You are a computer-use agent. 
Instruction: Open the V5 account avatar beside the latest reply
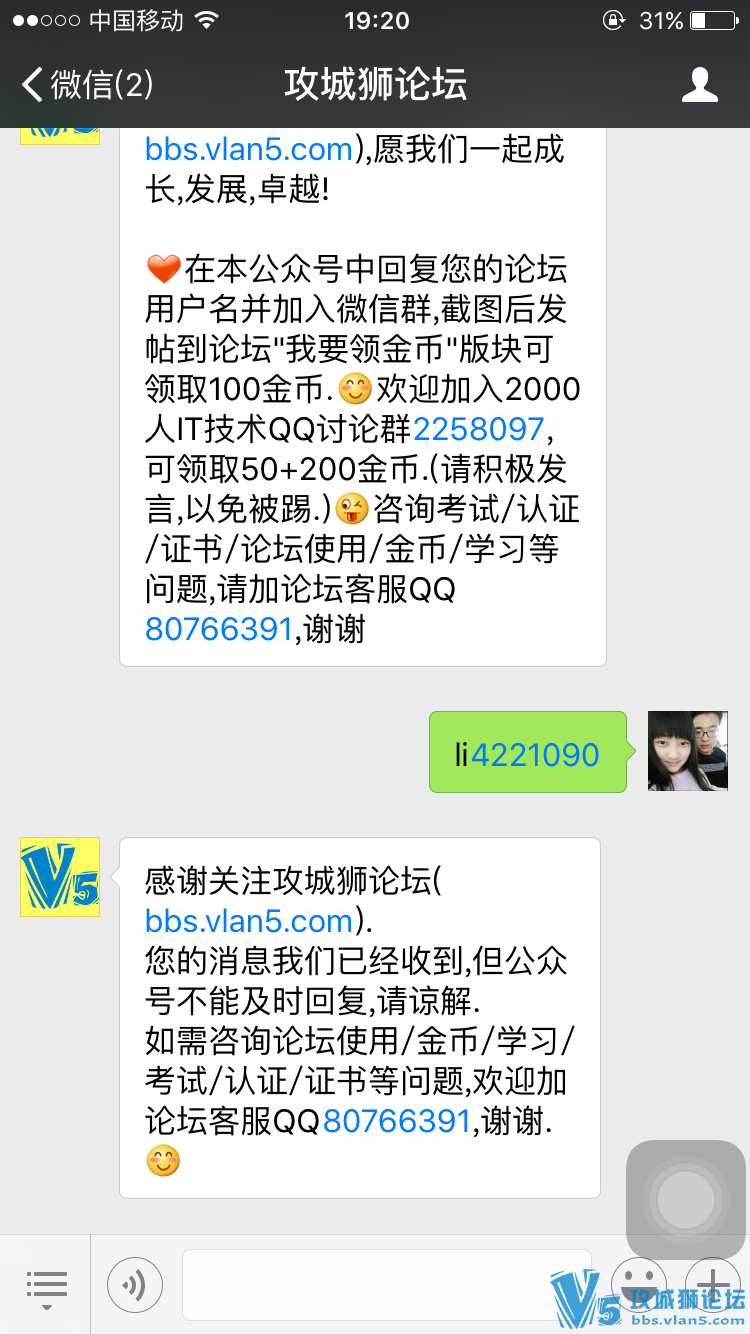click(60, 877)
